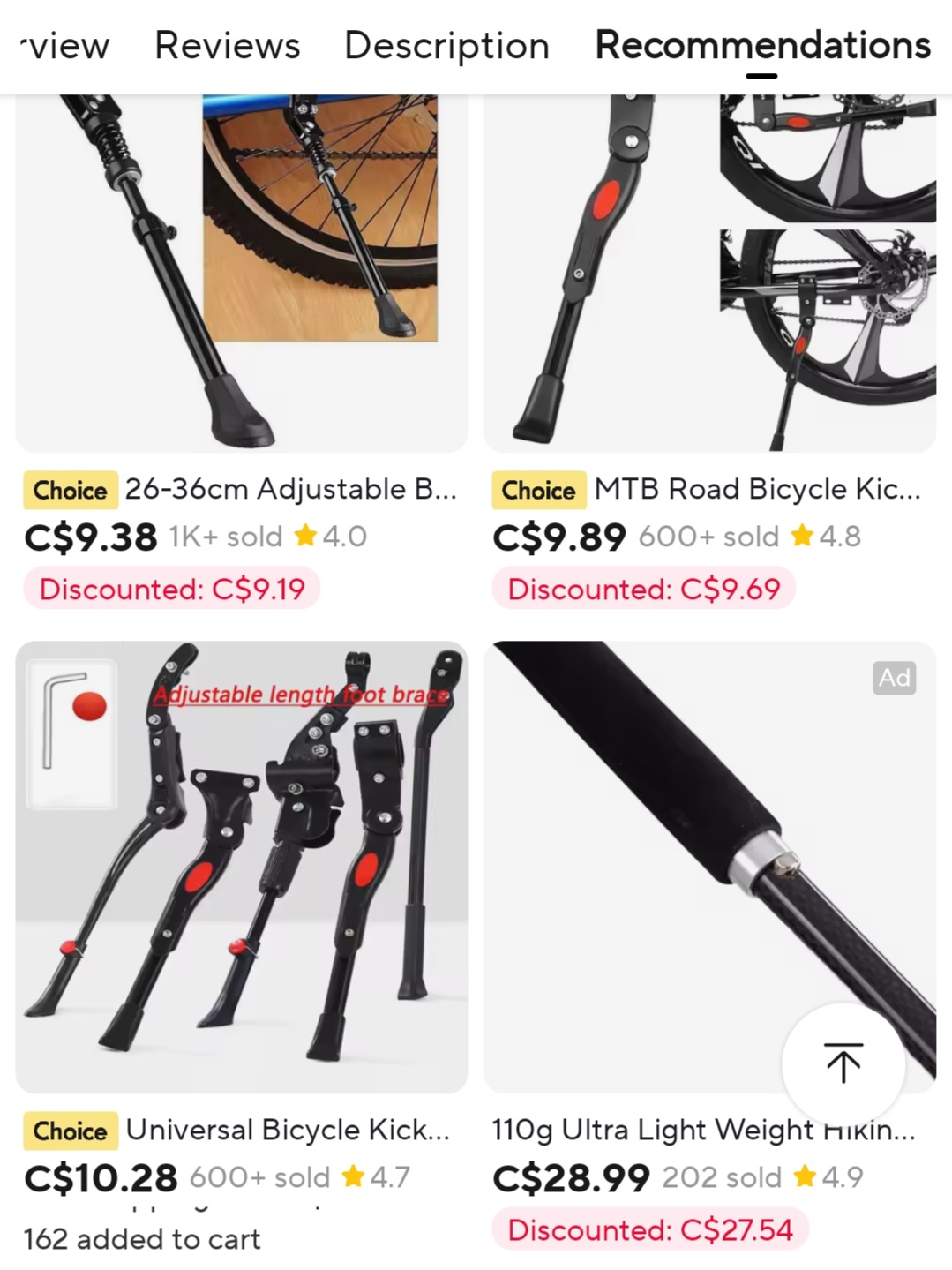
Task: Select the Recommendations tab
Action: pyautogui.click(x=762, y=46)
